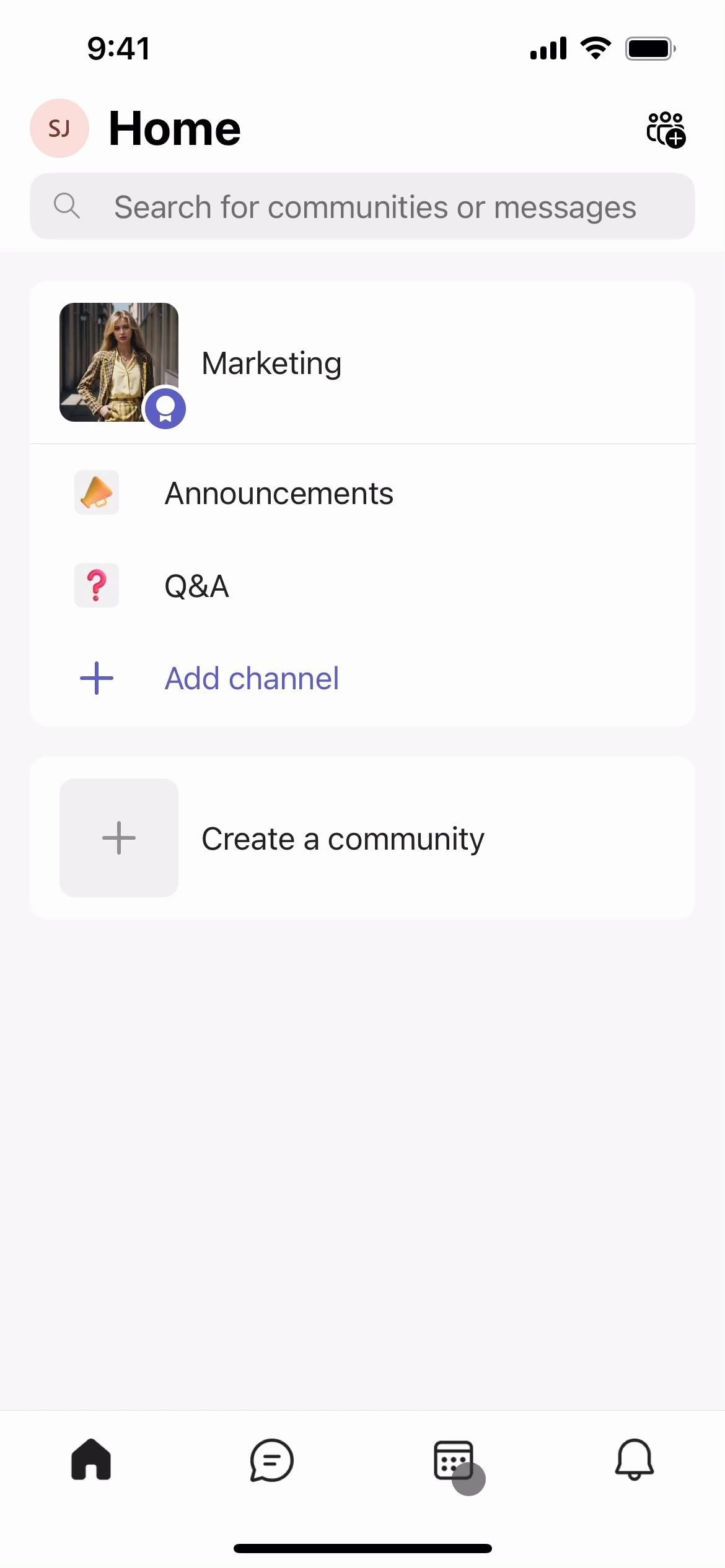Open the Q&A channel
Viewport: 725px width, 1568px height.
197,586
